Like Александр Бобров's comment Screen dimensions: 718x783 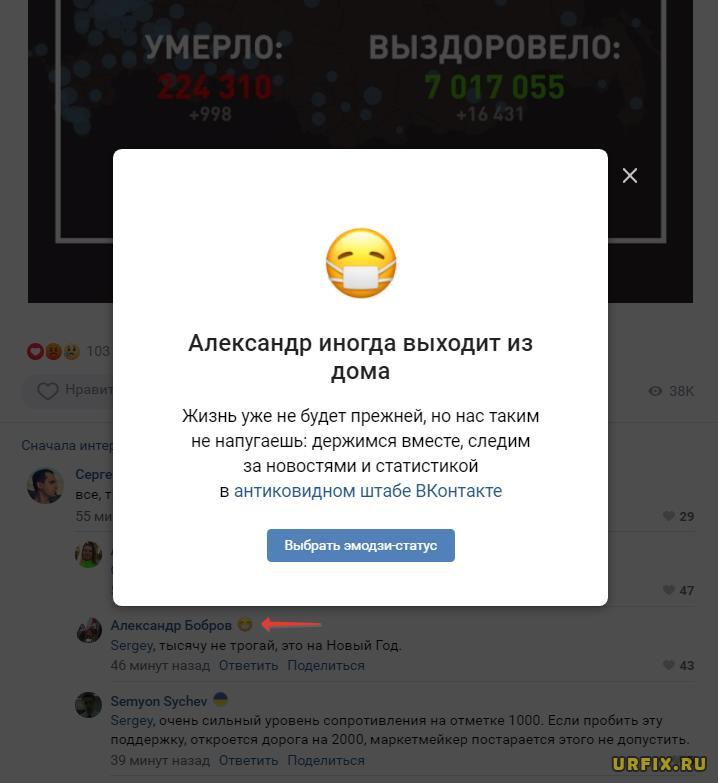click(x=669, y=665)
